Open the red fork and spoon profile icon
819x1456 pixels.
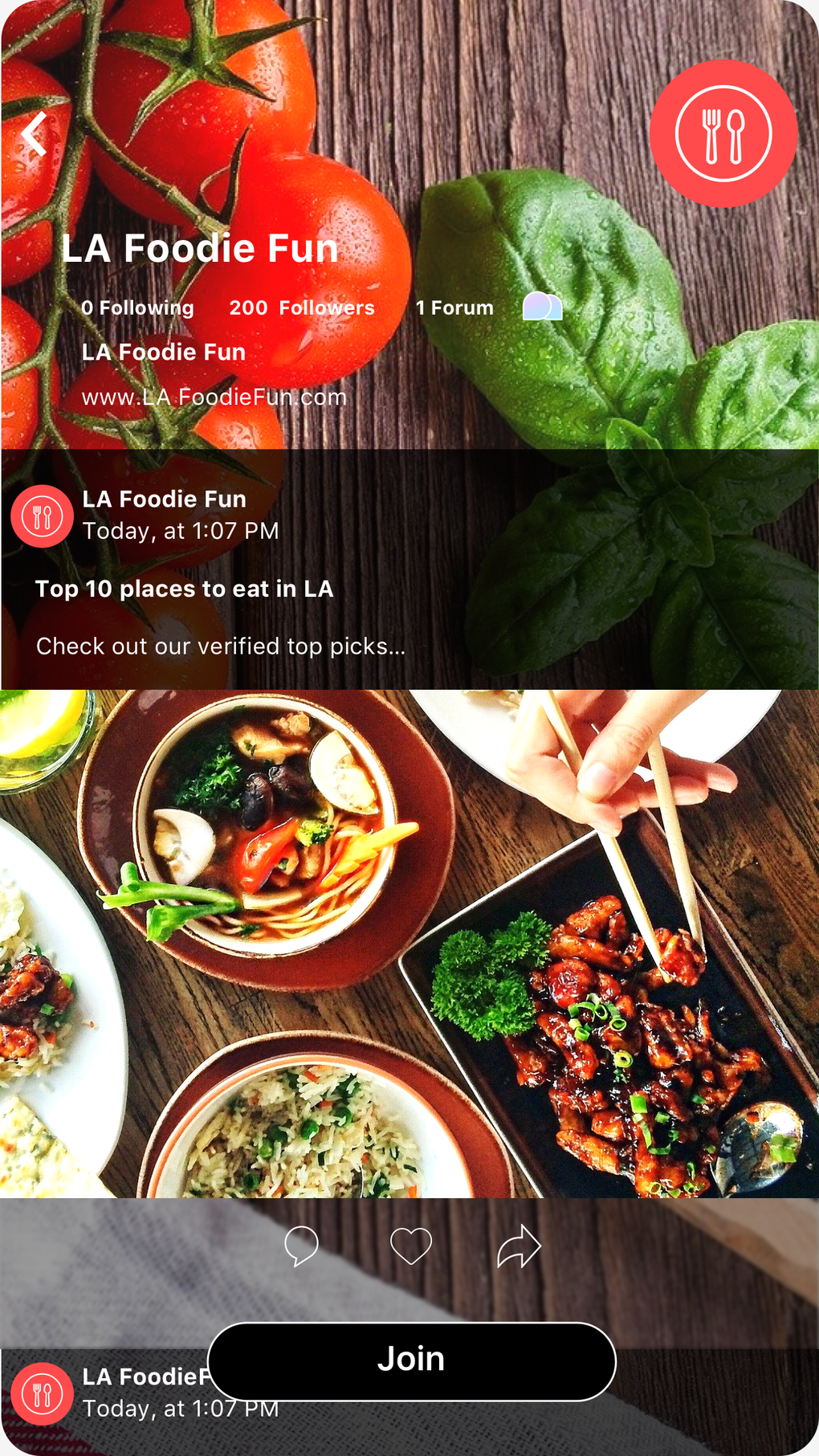click(x=723, y=133)
